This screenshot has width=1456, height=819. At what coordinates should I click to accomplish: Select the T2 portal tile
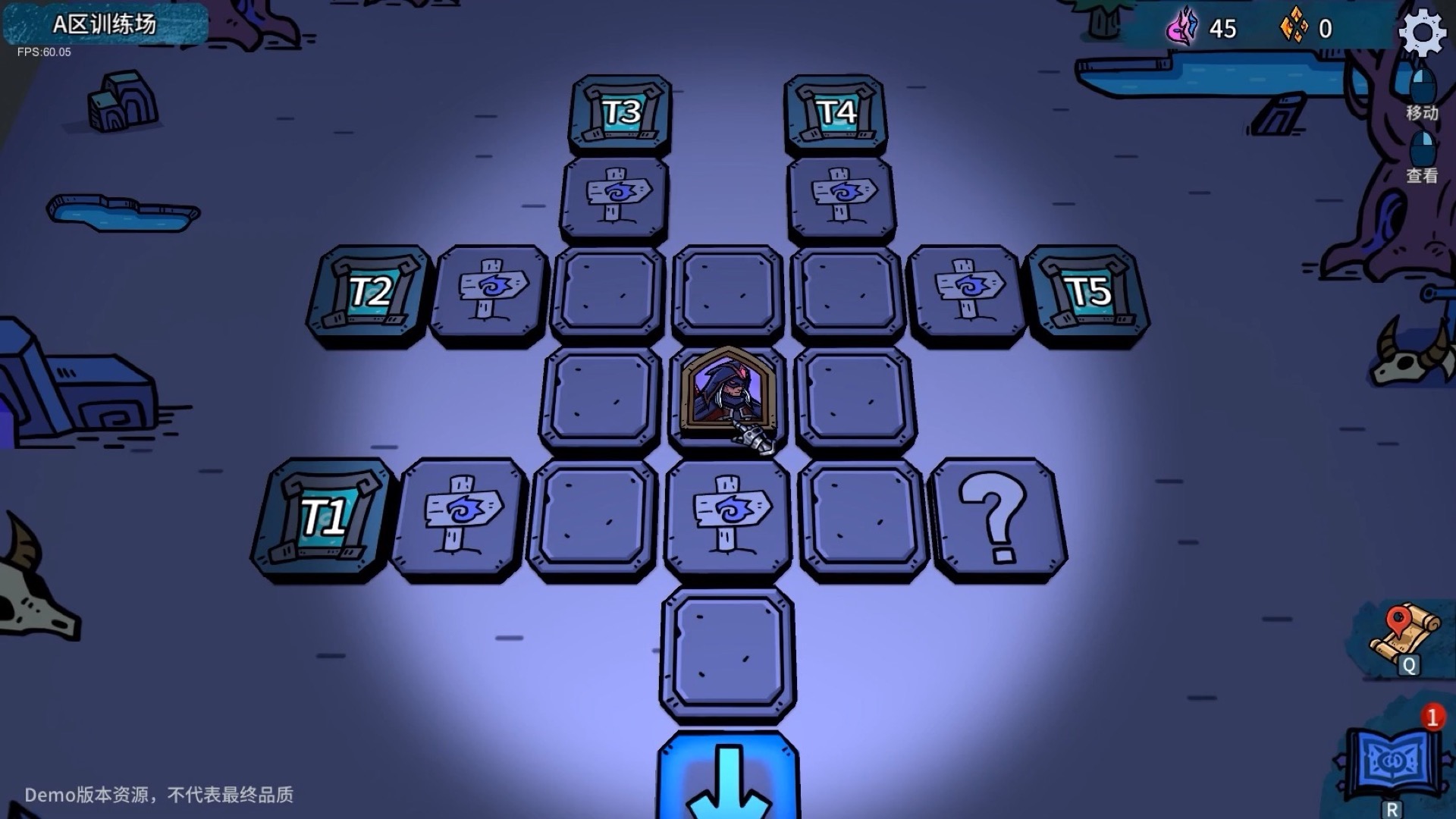369,293
